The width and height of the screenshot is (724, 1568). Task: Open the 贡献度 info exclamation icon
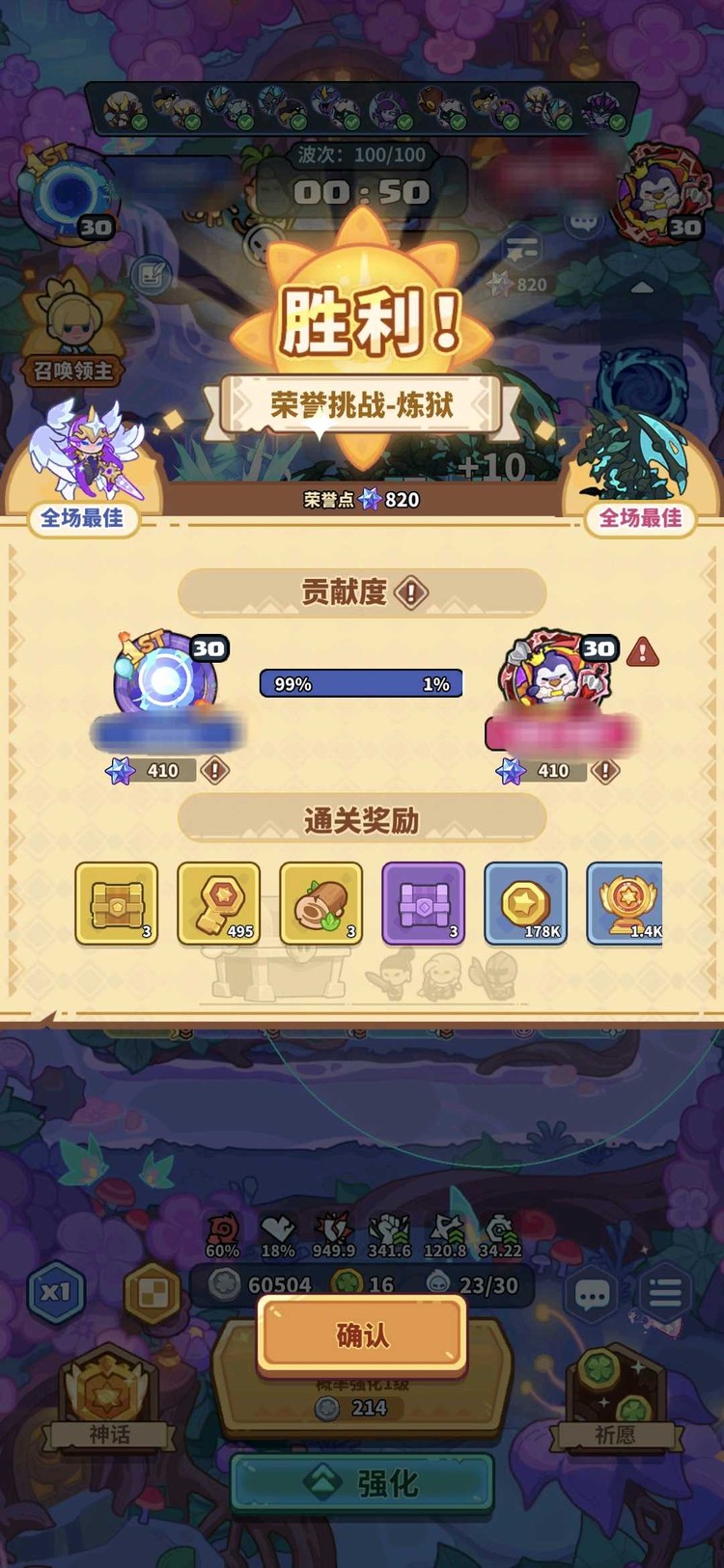point(413,591)
